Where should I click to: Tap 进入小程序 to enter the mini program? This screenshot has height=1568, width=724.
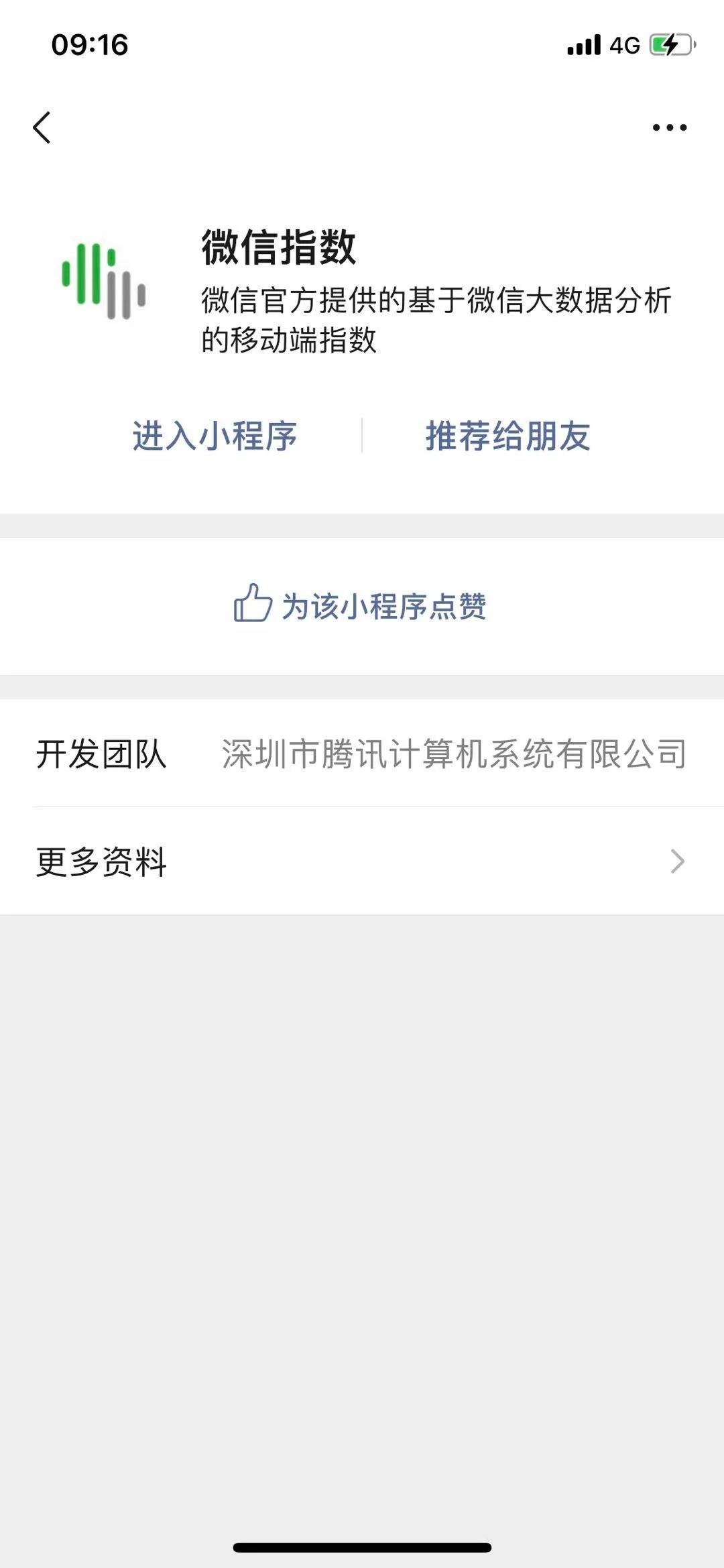[x=215, y=436]
